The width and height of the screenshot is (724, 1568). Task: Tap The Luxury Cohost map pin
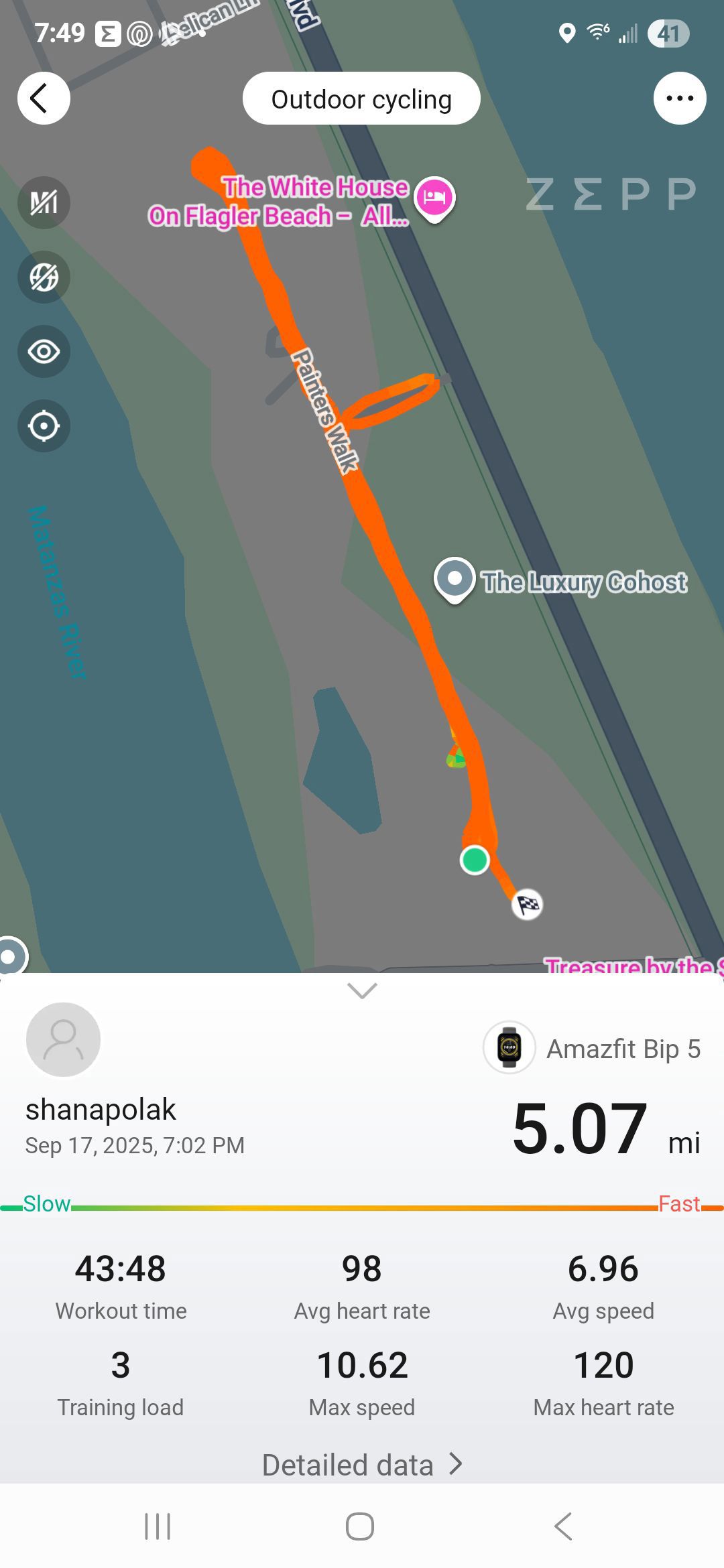pyautogui.click(x=455, y=580)
